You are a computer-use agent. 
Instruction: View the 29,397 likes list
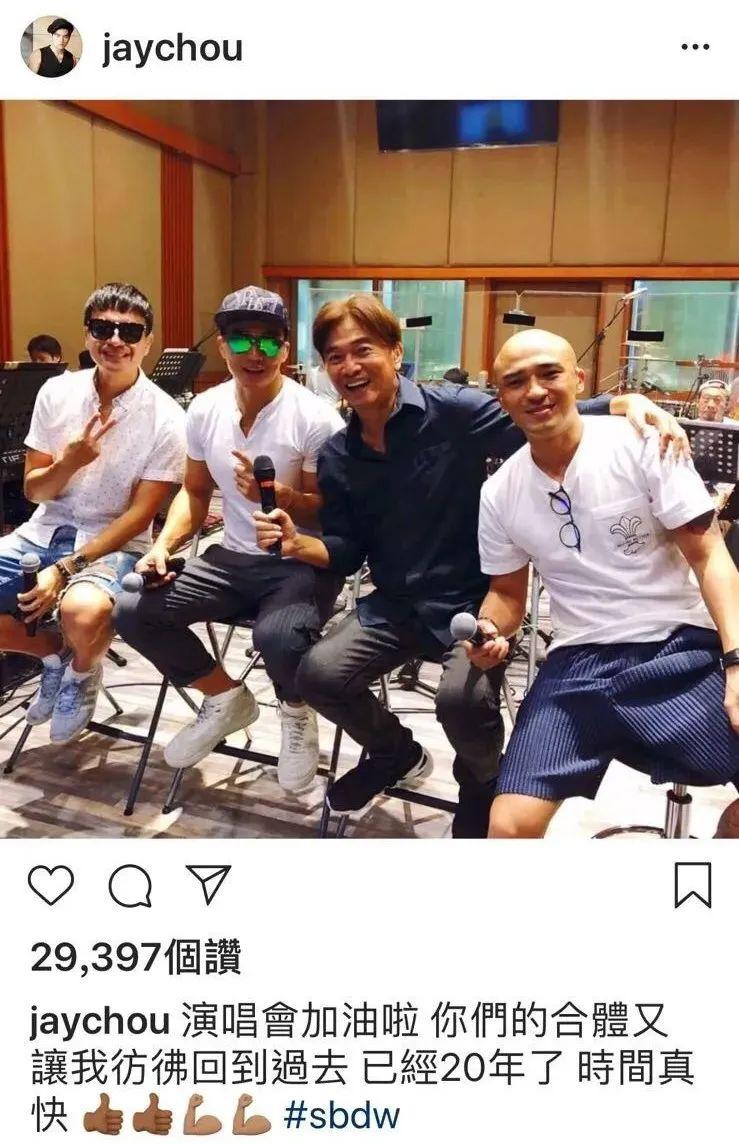click(x=135, y=957)
